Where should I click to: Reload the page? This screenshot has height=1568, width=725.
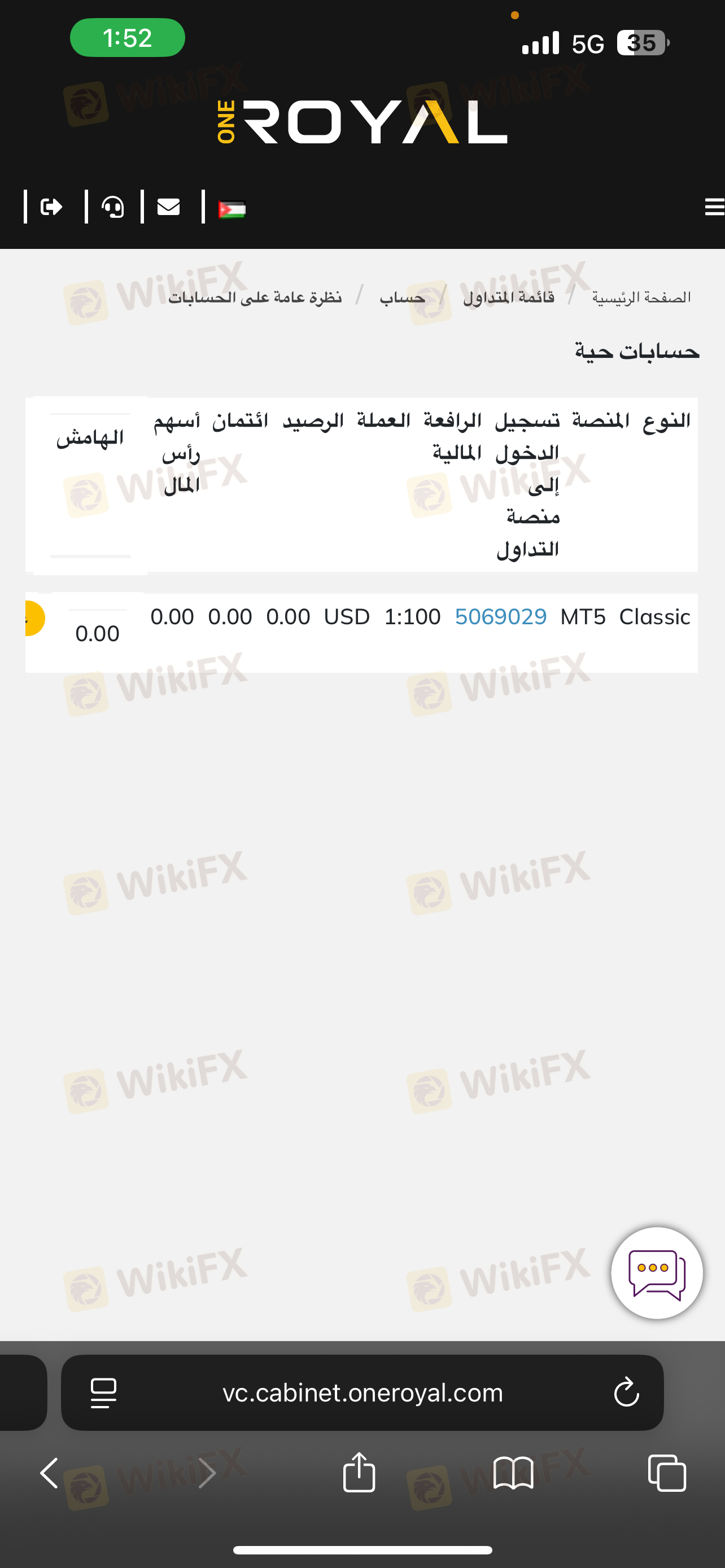(626, 1392)
